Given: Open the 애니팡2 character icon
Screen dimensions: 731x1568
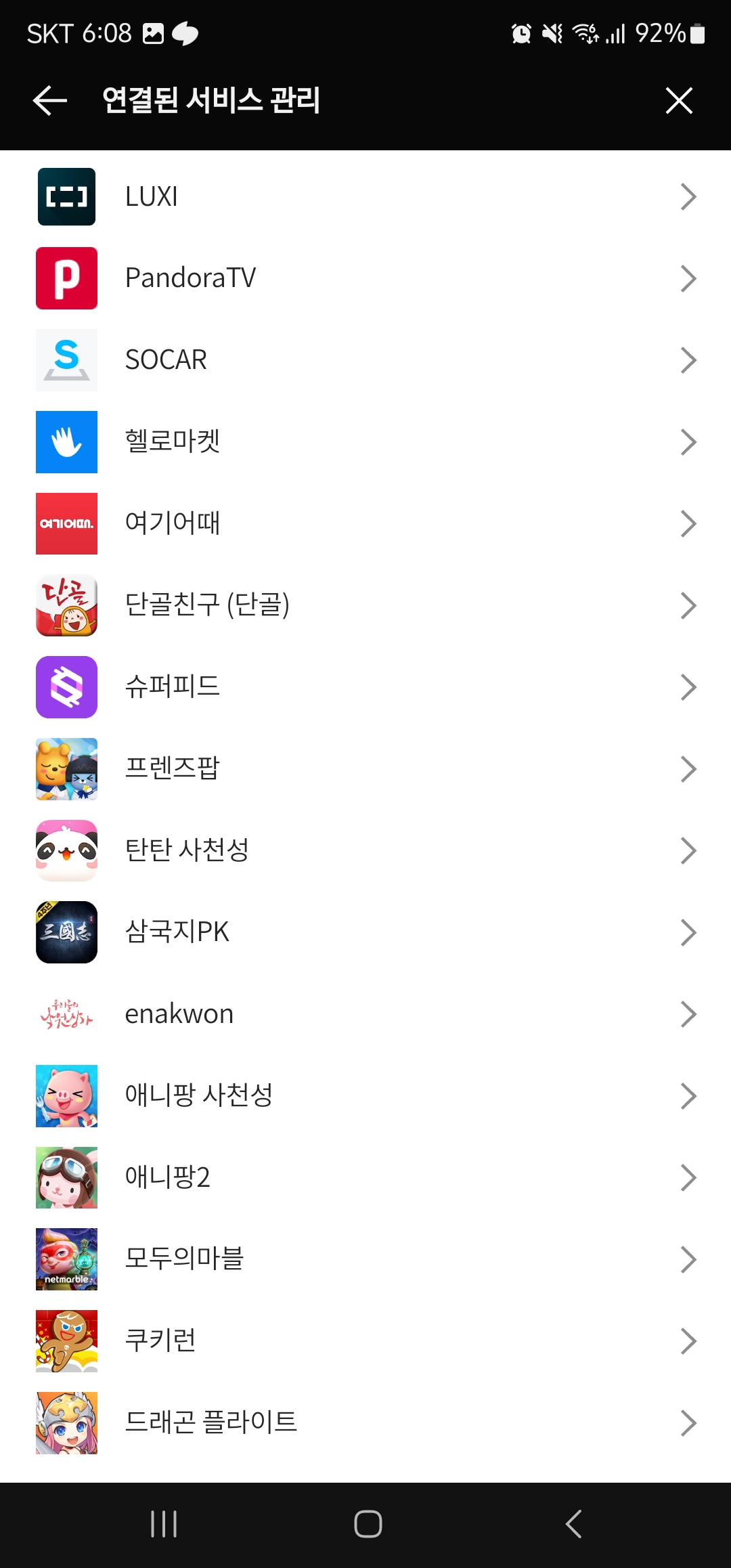Looking at the screenshot, I should pos(66,1177).
